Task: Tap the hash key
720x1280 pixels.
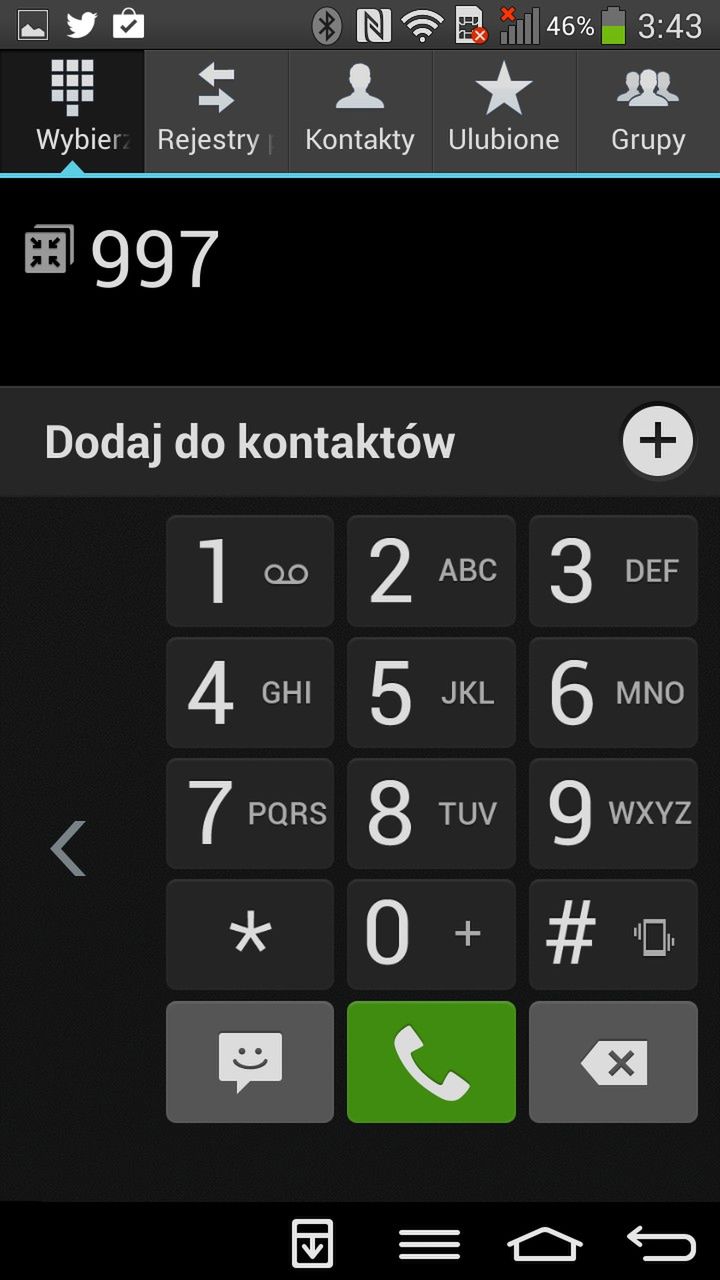Action: (613, 935)
